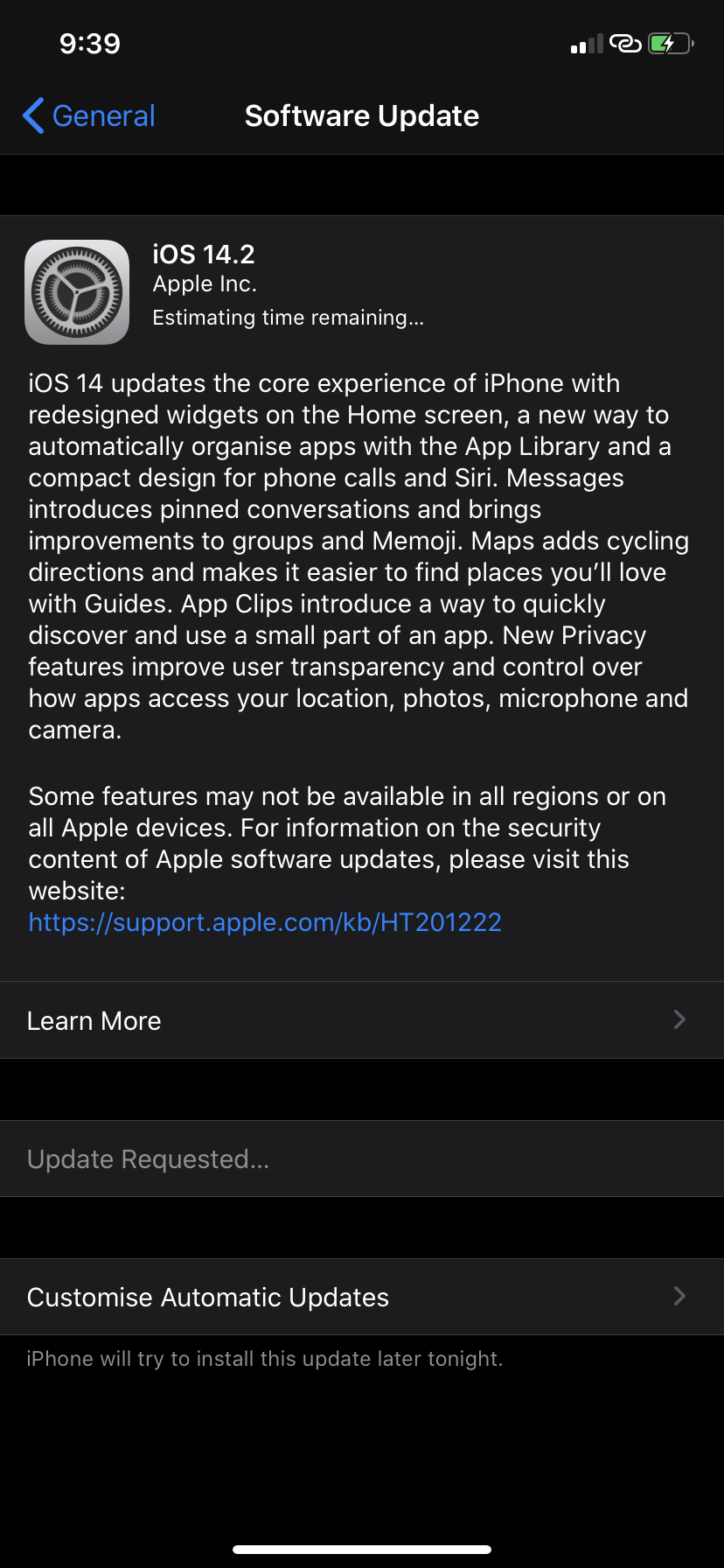This screenshot has height=1568, width=724.
Task: Tap the Estimating time remaining progress text
Action: (x=289, y=317)
